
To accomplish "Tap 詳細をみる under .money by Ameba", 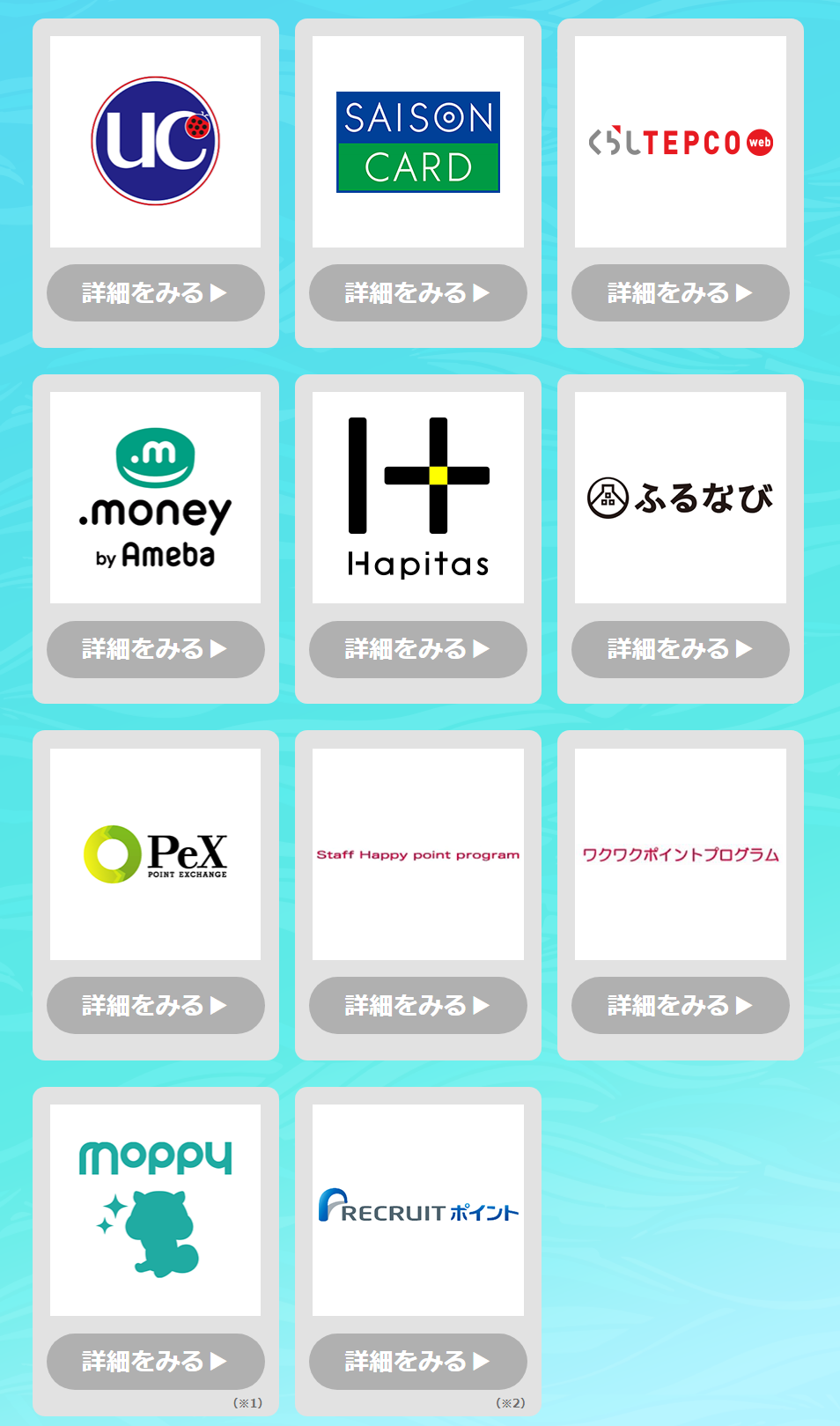I will [x=156, y=649].
